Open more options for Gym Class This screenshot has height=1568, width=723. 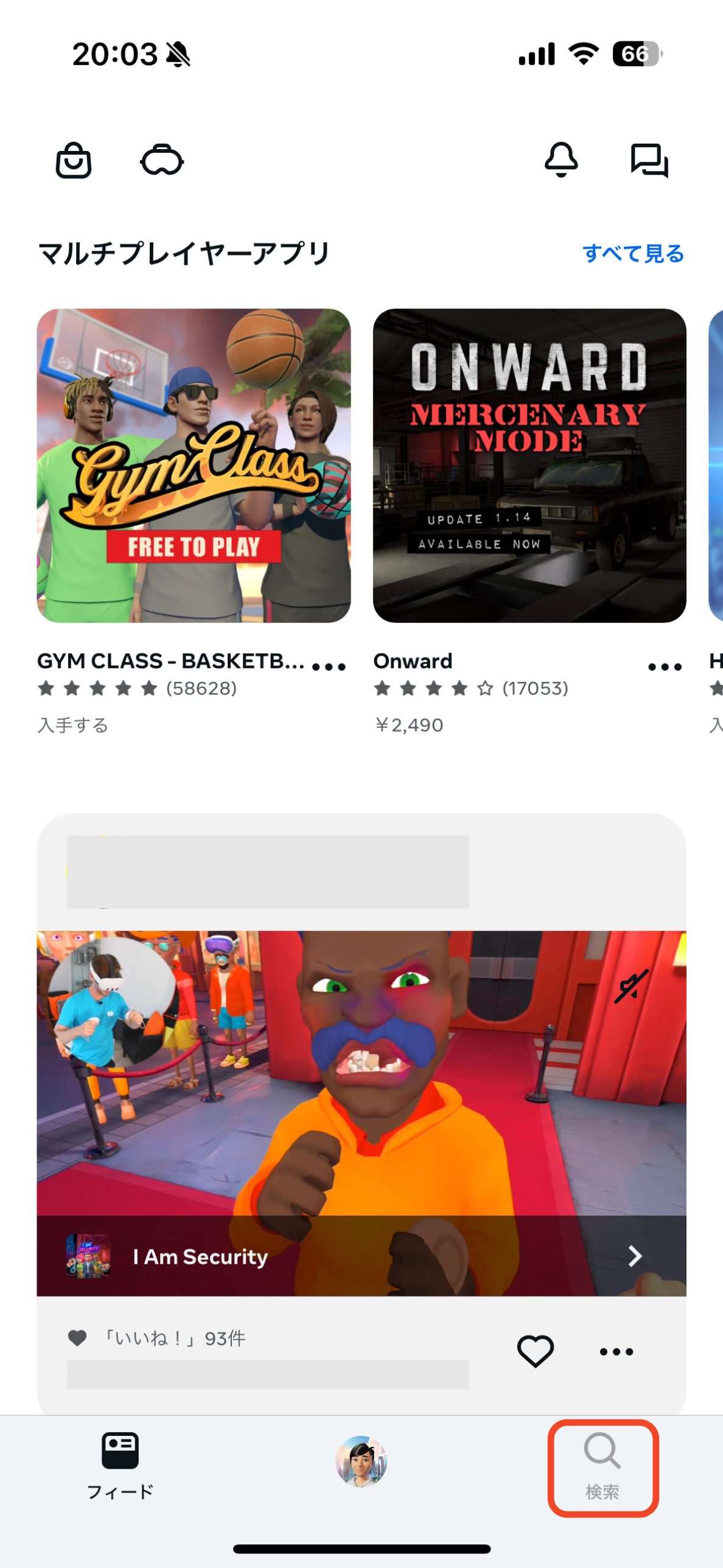[329, 667]
